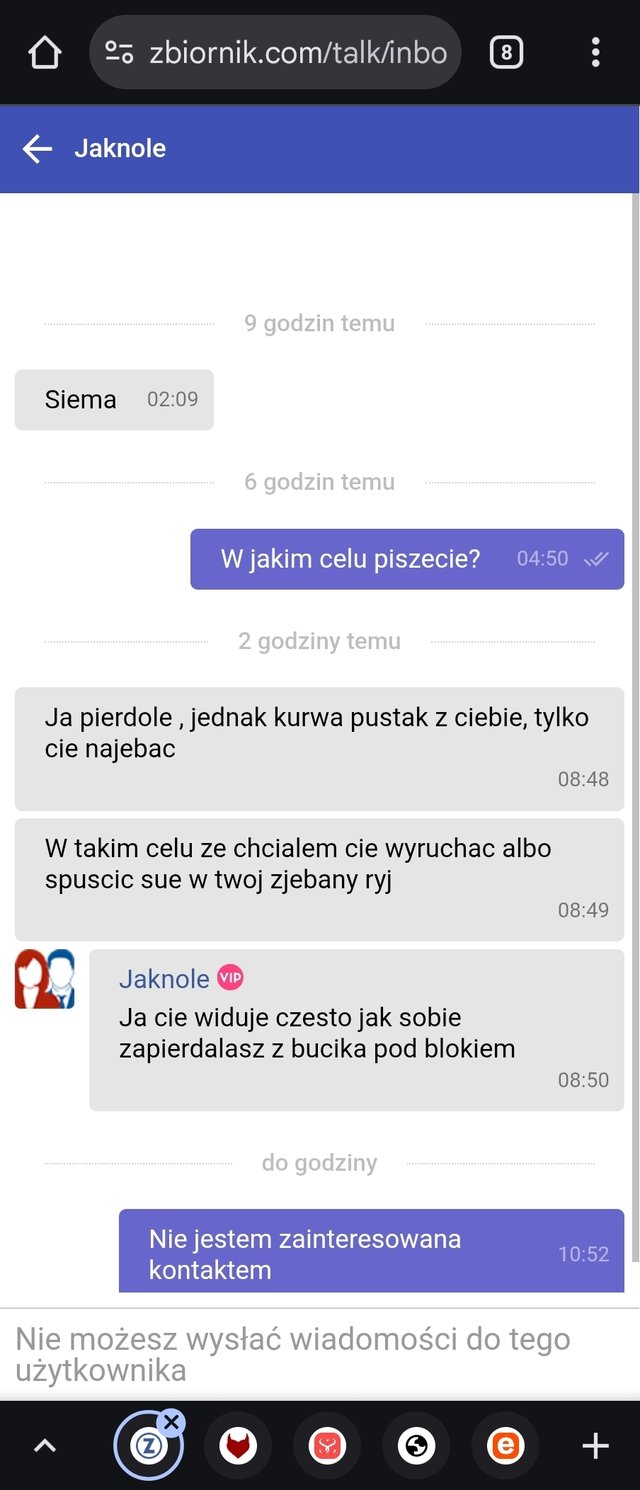Tap the browser home icon
This screenshot has width=640, height=1490.
tap(45, 52)
